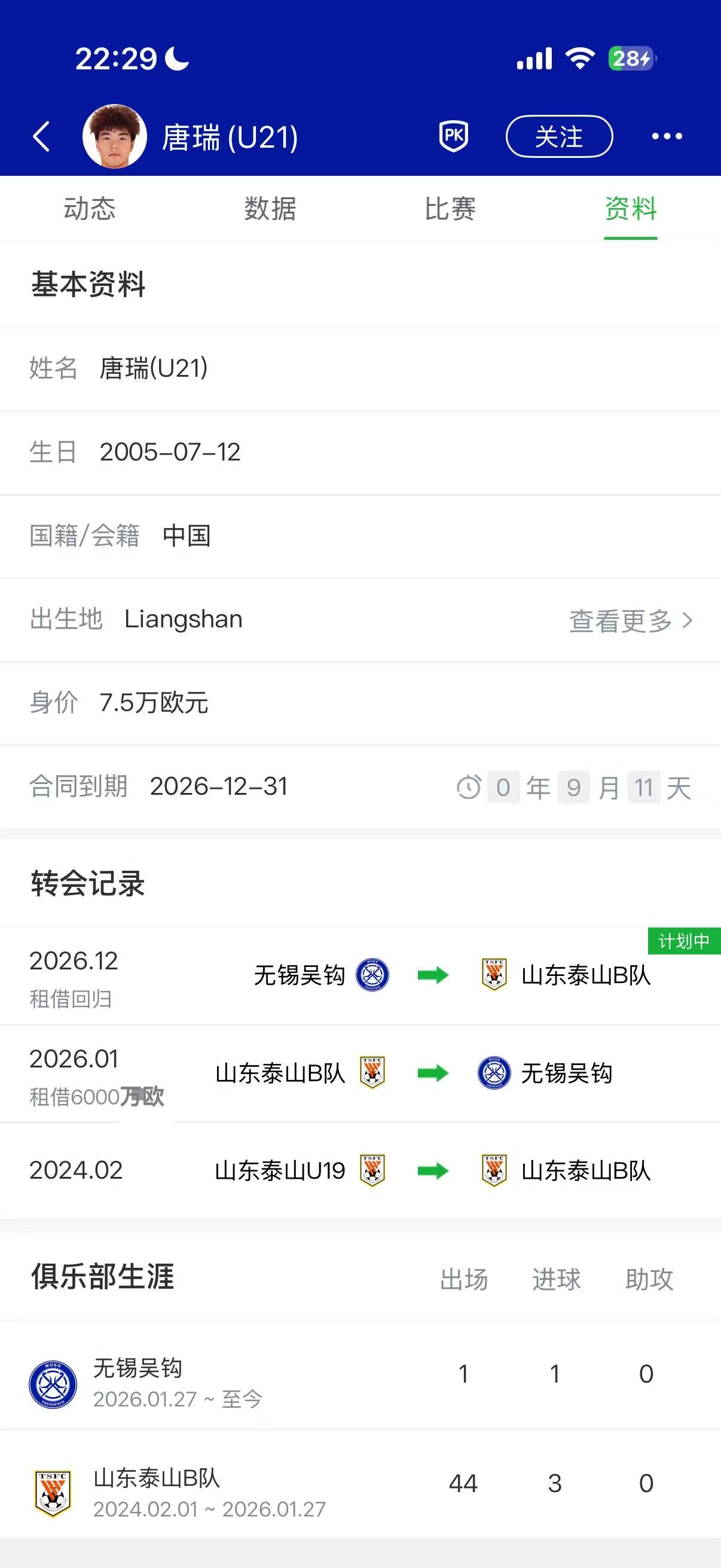Switch to the 动态 tab
Image resolution: width=721 pixels, height=1568 pixels.
pos(90,209)
